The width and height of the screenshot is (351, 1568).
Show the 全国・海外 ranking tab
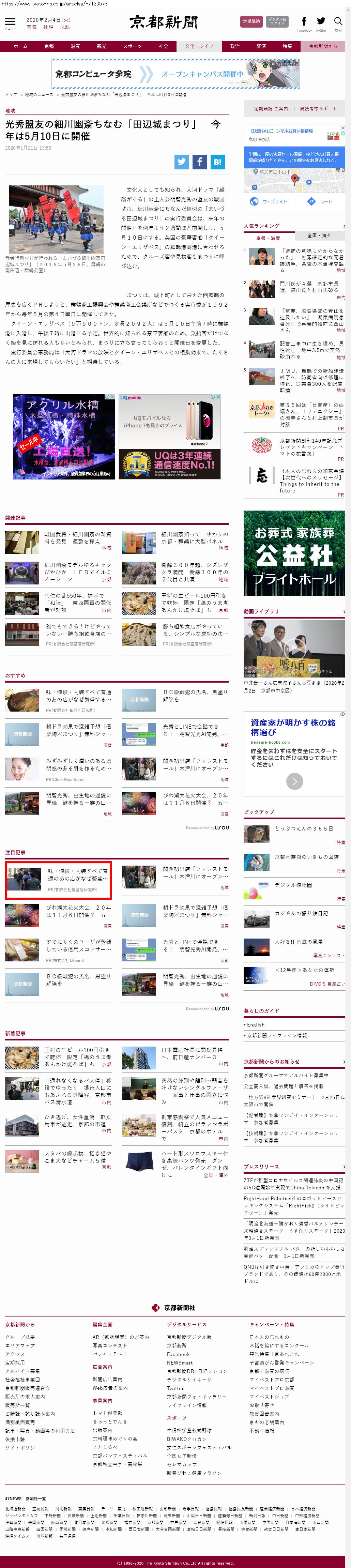coord(319,235)
